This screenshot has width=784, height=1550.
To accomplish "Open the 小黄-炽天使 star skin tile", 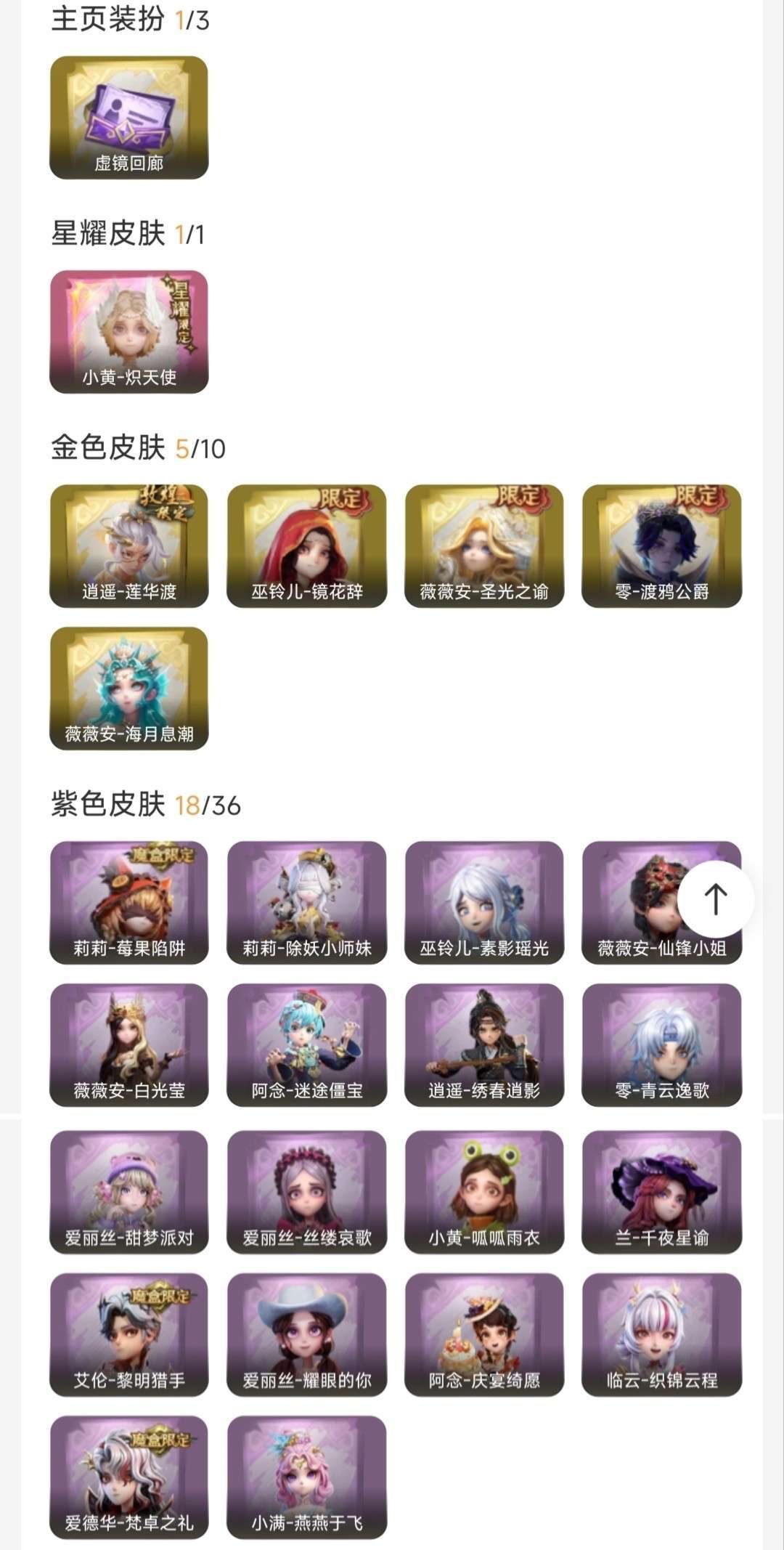I will coord(129,332).
